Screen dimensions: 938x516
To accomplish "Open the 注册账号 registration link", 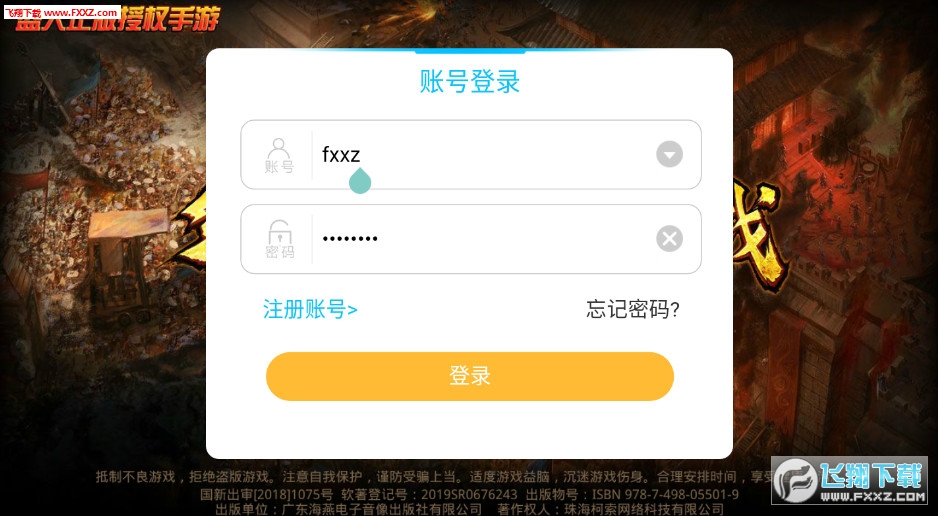I will click(x=310, y=310).
